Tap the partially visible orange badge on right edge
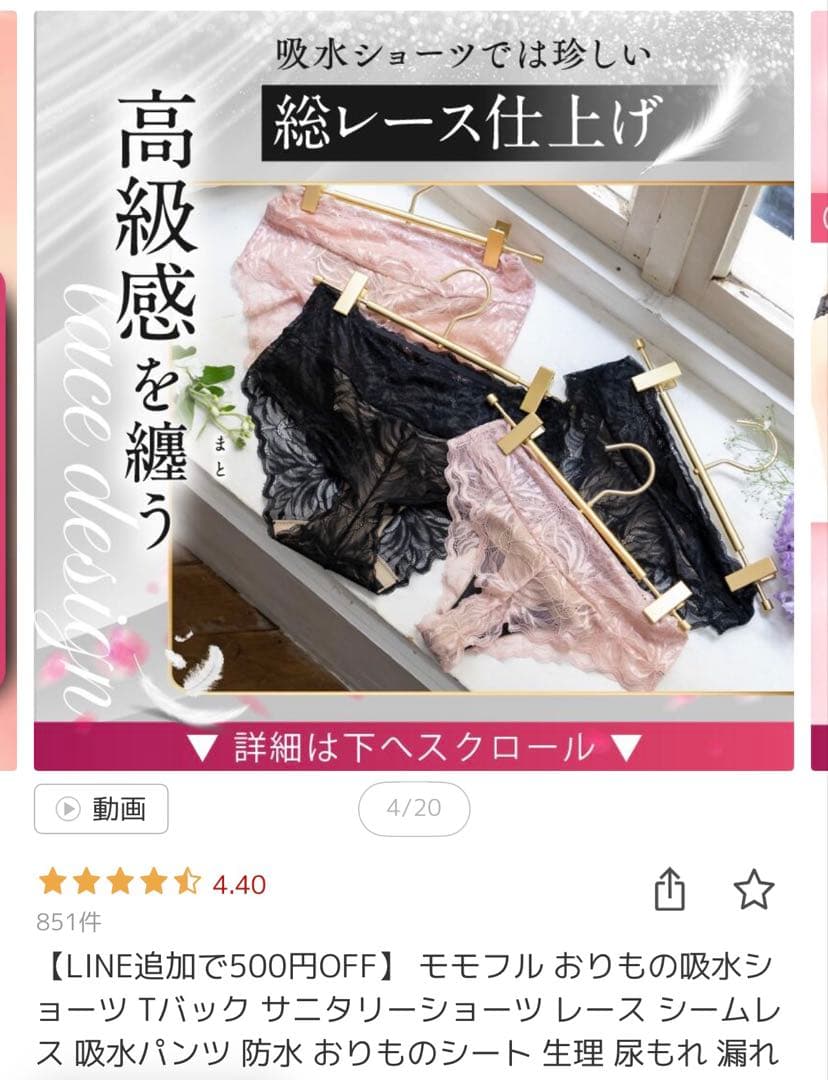The width and height of the screenshot is (828, 1080). point(822,215)
